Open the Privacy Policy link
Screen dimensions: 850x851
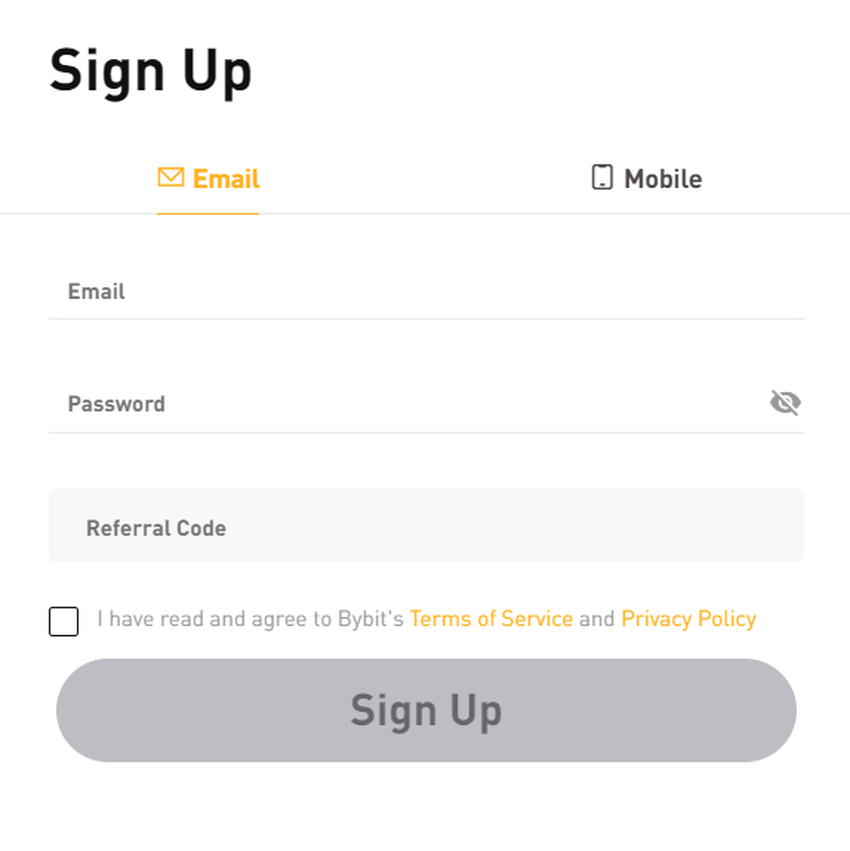coord(688,619)
